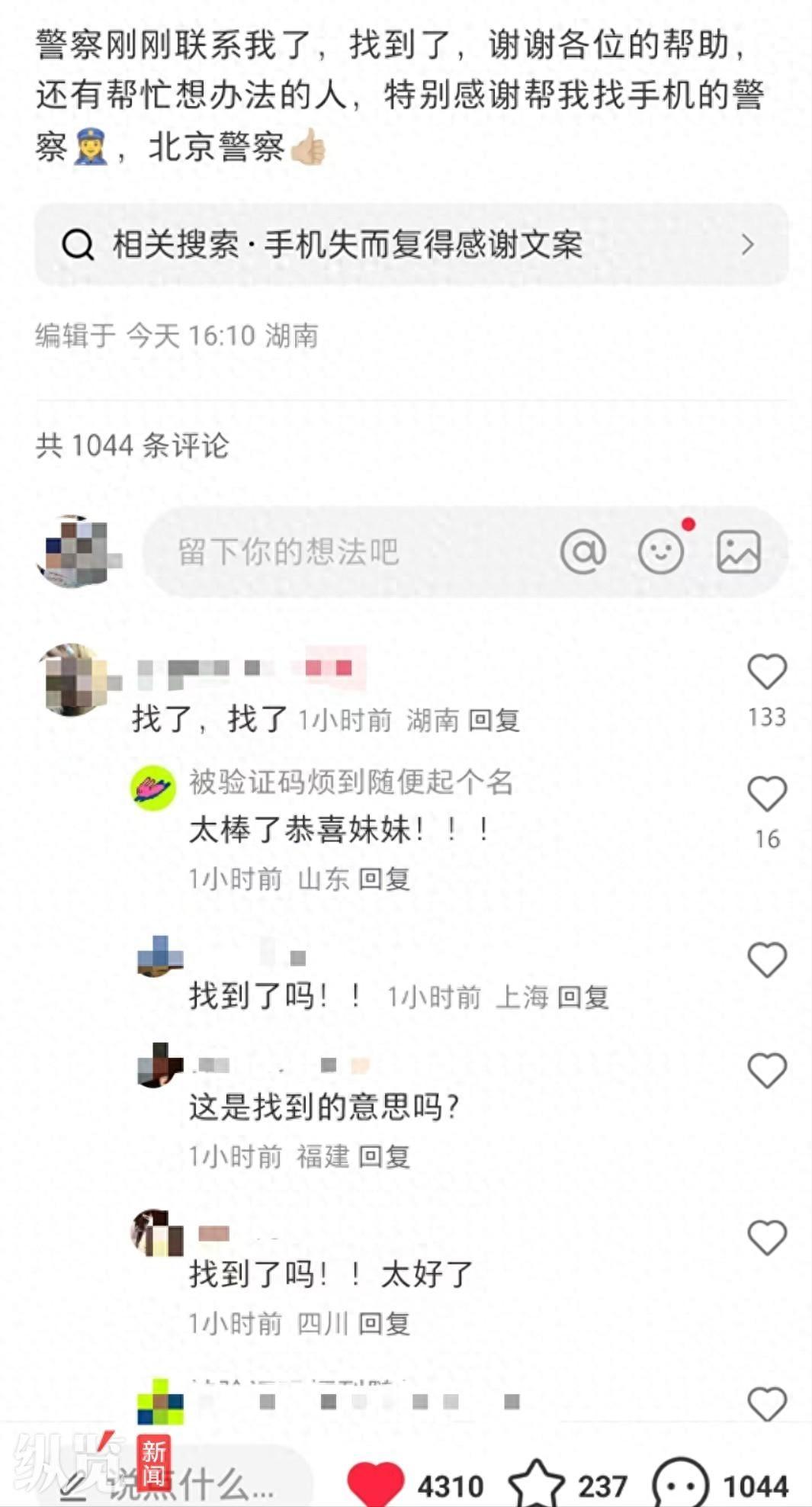812x1507 pixels.
Task: Like the comment 找了，找了
Action: click(x=766, y=673)
